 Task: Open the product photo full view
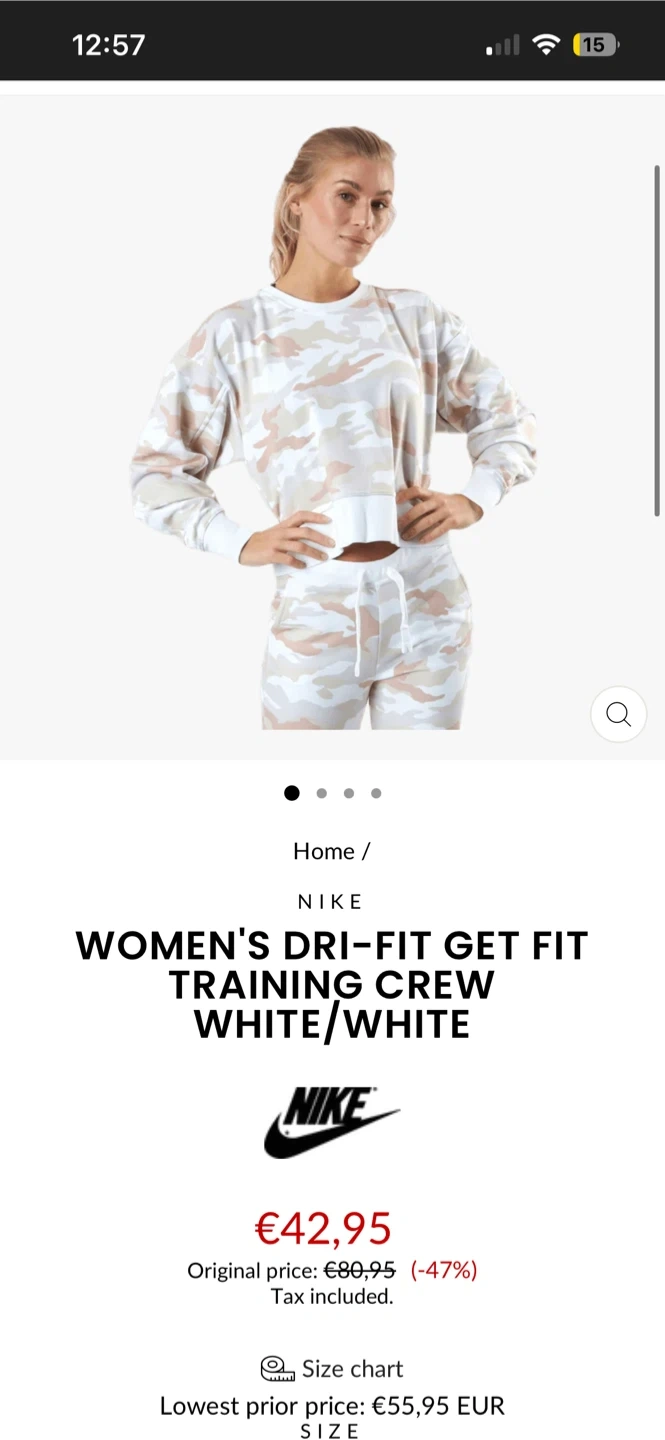click(x=330, y=430)
